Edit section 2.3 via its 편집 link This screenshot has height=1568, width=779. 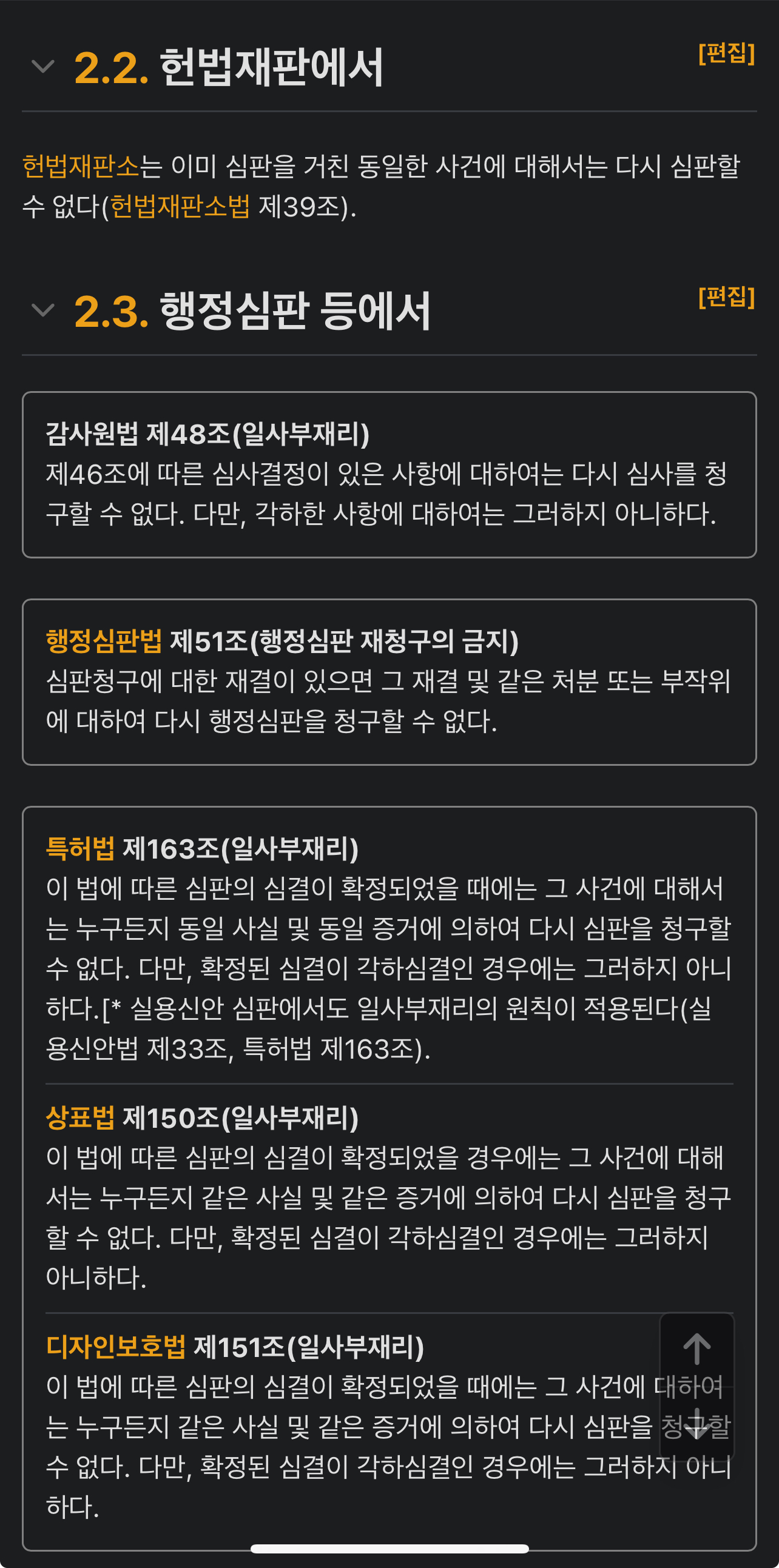click(726, 297)
